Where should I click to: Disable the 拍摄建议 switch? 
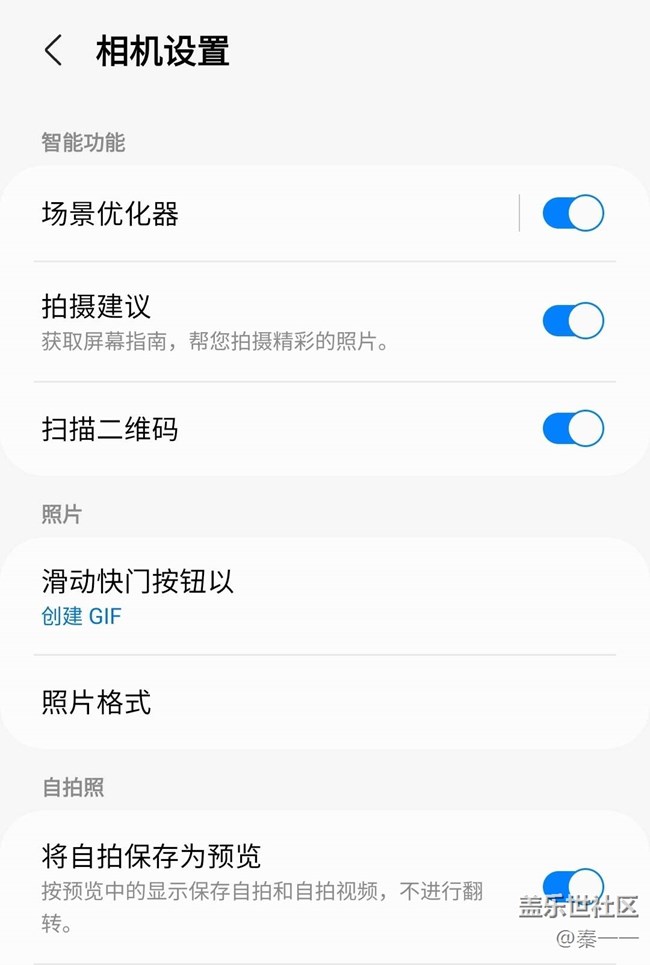[x=573, y=321]
